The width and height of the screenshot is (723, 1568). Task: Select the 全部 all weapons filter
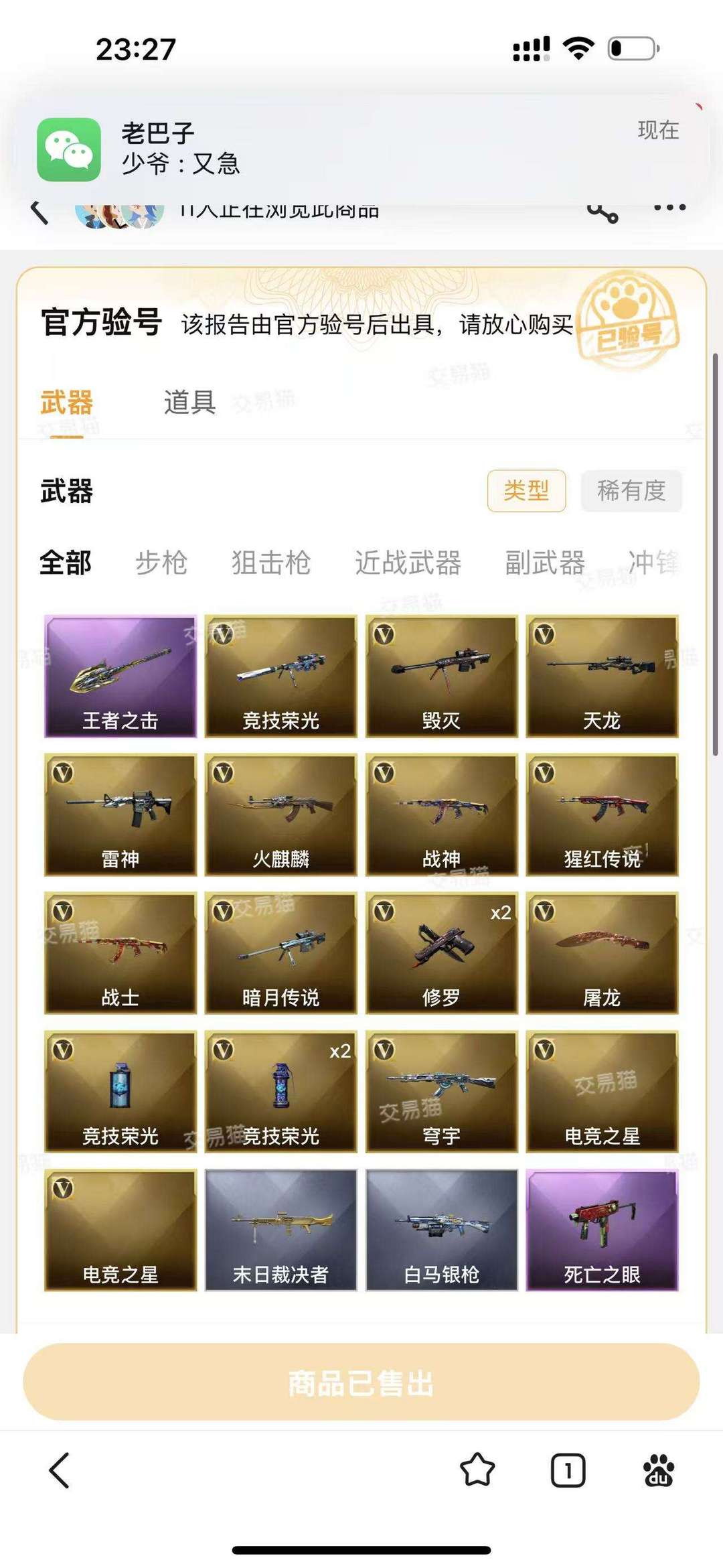coord(66,565)
